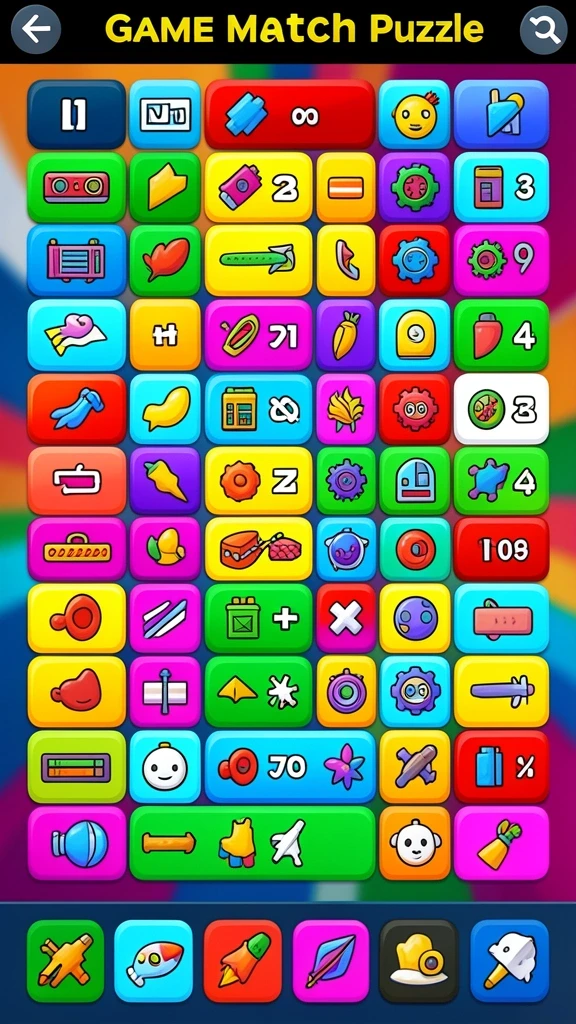Choose the green tile with plus sign
This screenshot has height=1024, width=576.
(x=259, y=618)
